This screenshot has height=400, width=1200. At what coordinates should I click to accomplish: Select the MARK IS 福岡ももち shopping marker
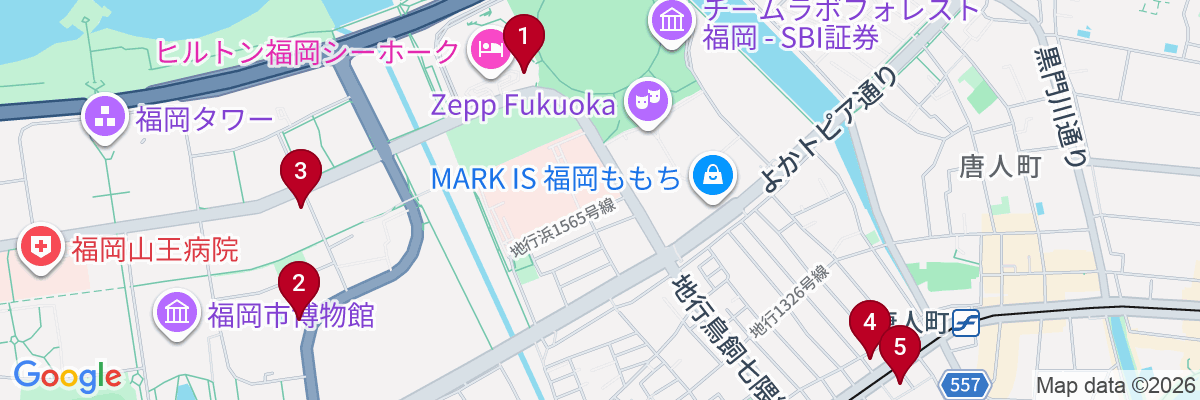pos(715,177)
